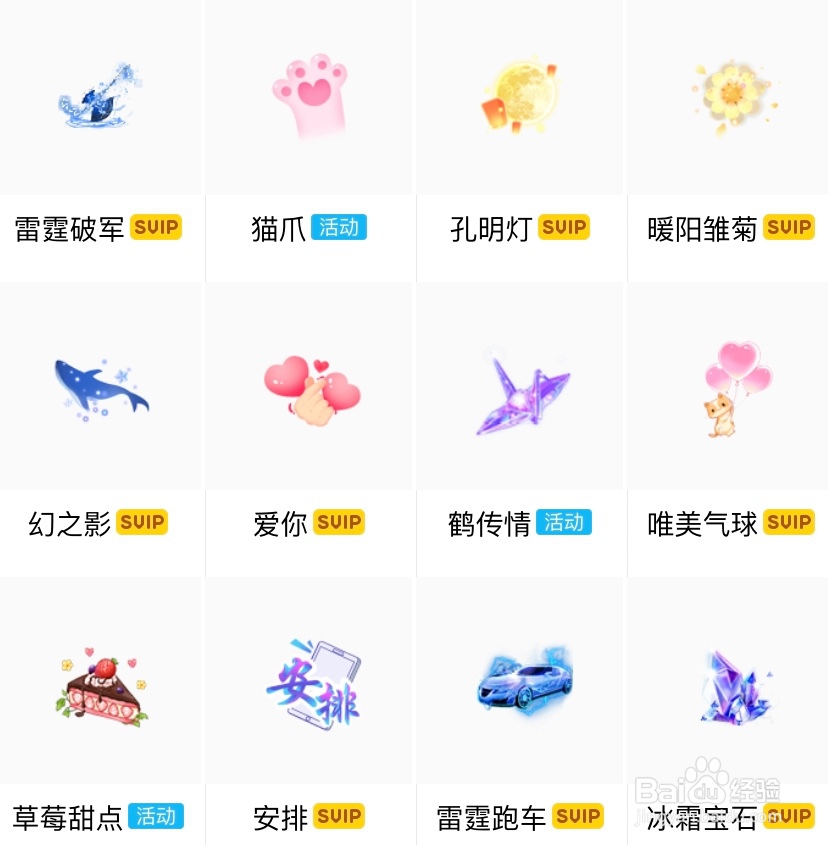The width and height of the screenshot is (828, 845).
Task: Tap the 活动 tag on 鹤传情
Action: tap(565, 522)
